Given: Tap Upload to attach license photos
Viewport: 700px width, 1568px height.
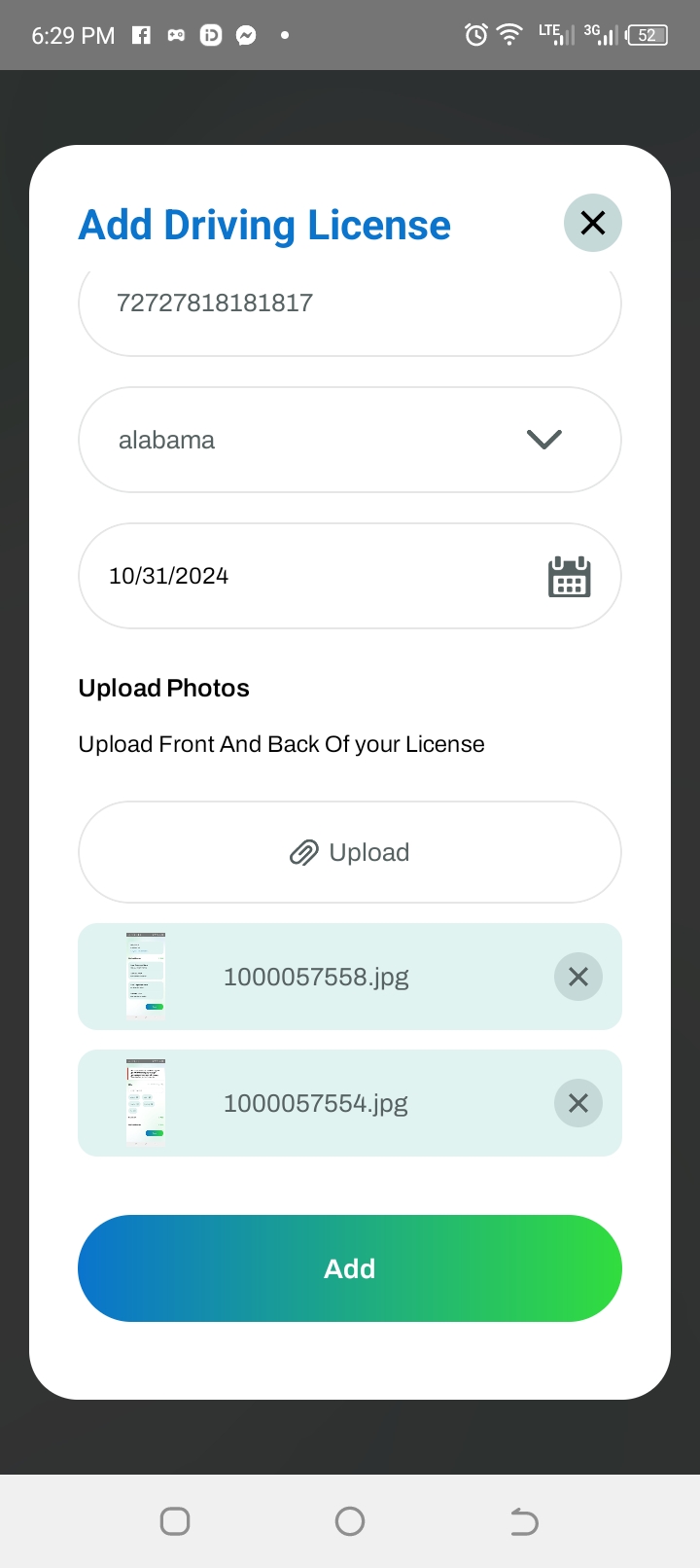Looking at the screenshot, I should [x=349, y=852].
